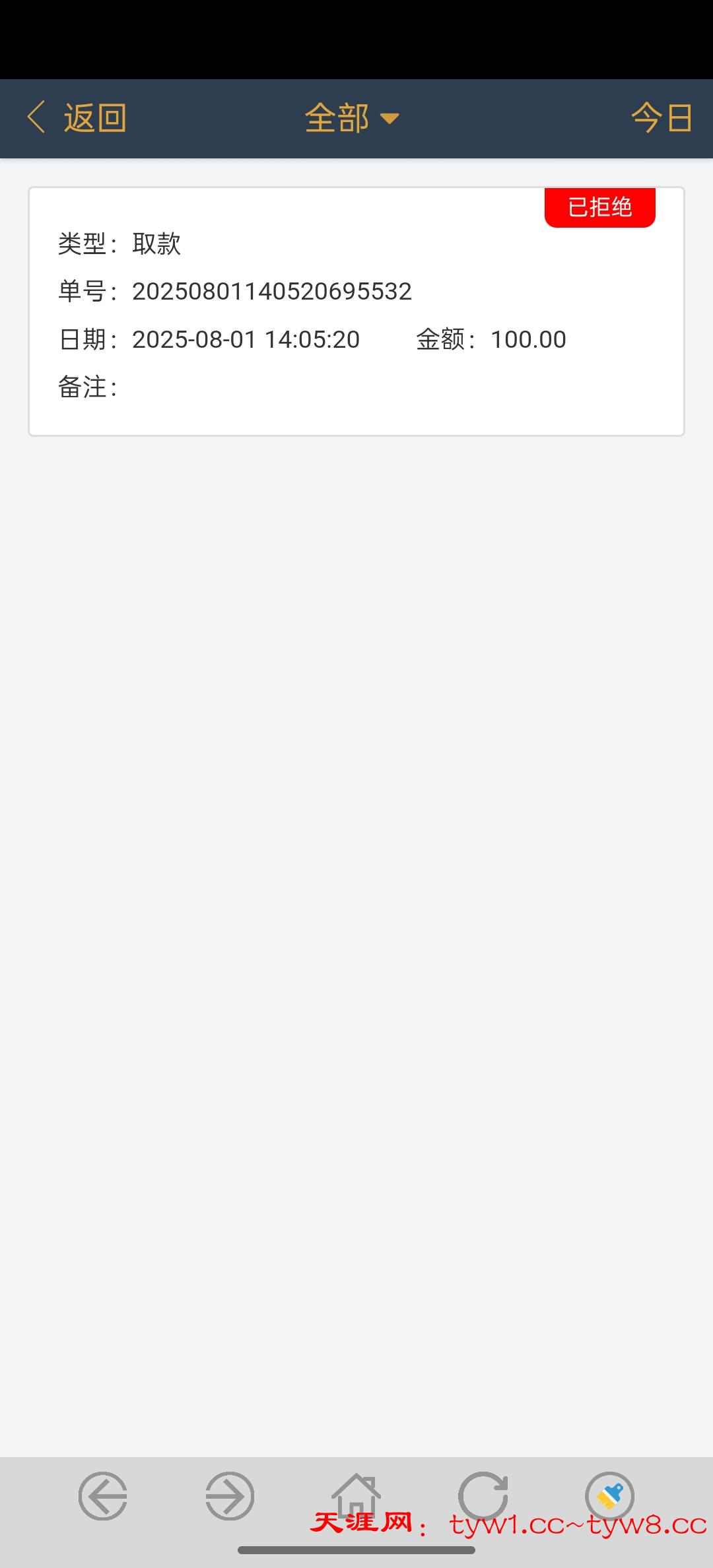
Task: Open the 今日 date filter
Action: coord(661,119)
